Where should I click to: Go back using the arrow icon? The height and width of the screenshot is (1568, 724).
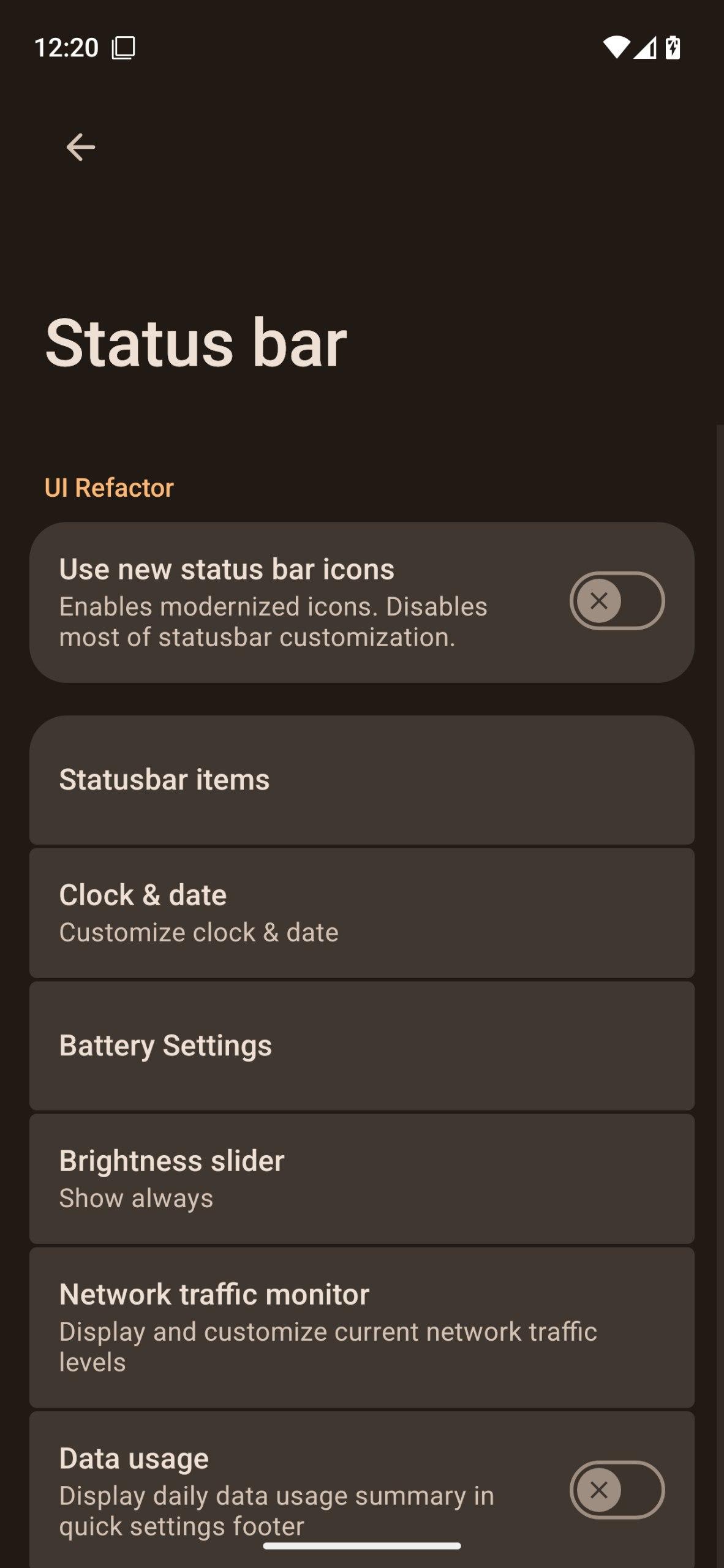[x=80, y=147]
